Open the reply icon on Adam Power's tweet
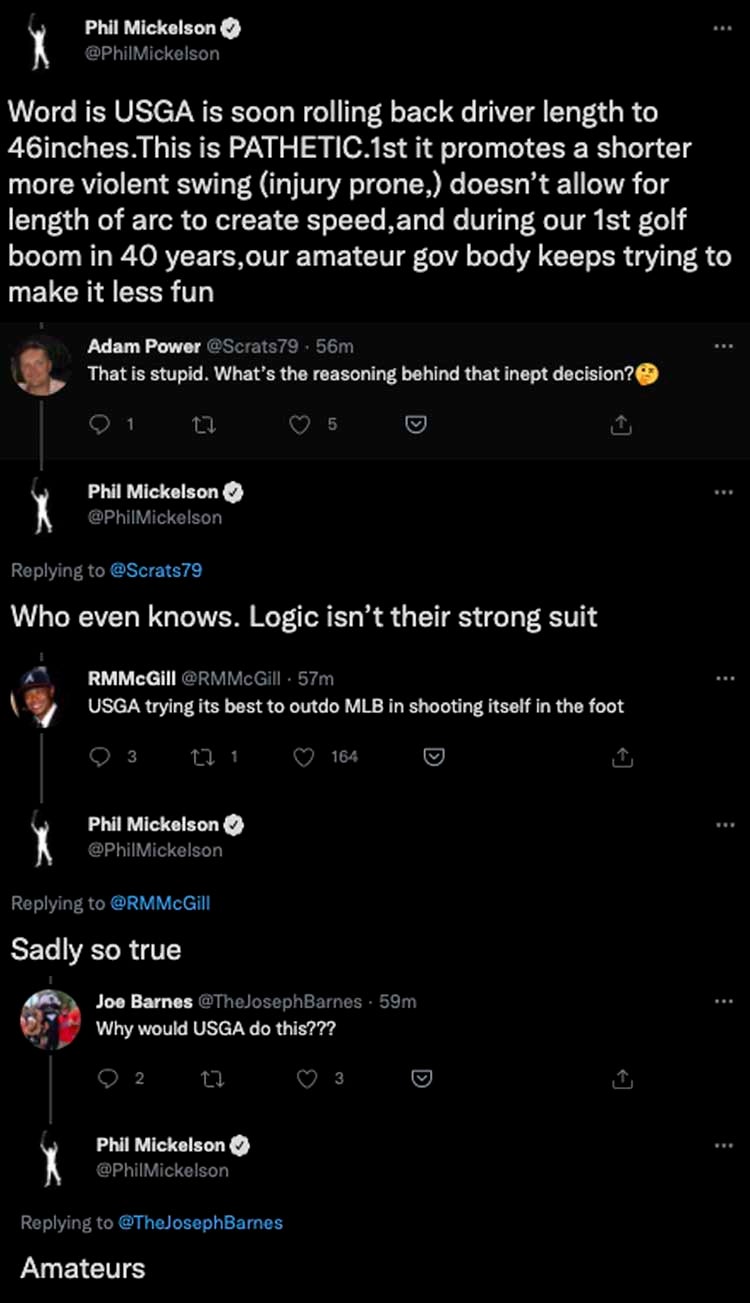750x1303 pixels. coord(99,424)
